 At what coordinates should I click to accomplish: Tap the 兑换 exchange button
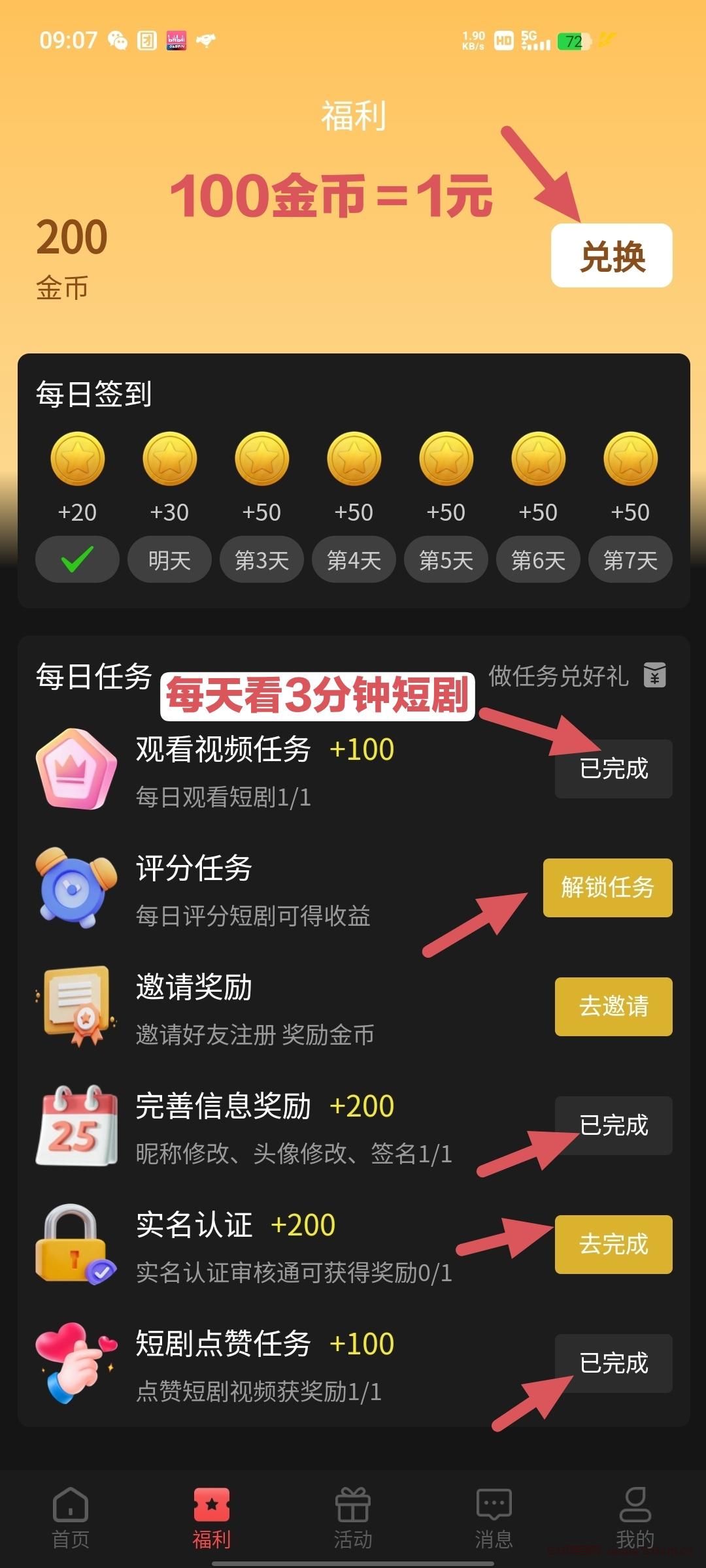click(612, 255)
